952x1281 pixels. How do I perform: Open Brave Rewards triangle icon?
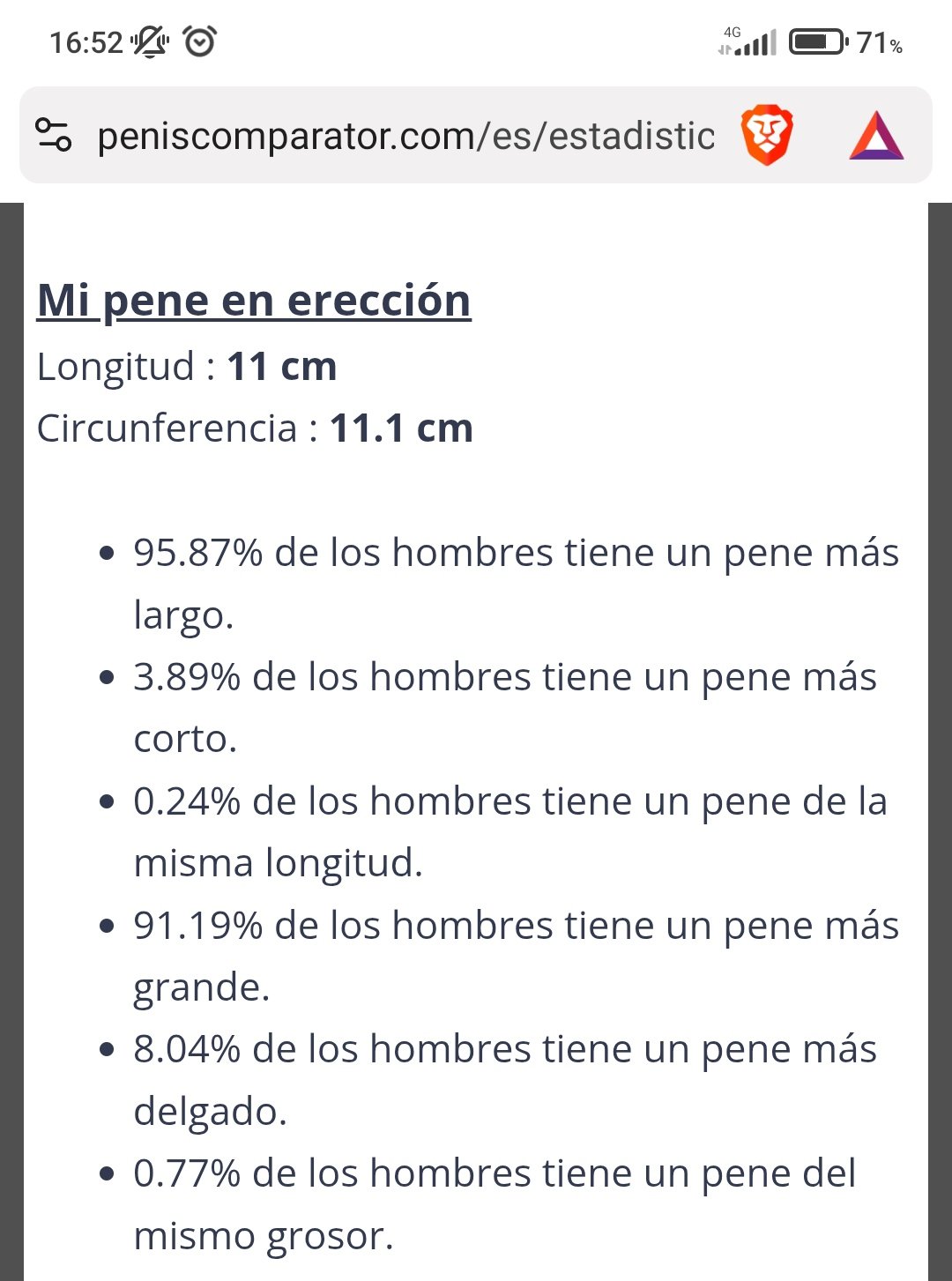click(x=876, y=136)
